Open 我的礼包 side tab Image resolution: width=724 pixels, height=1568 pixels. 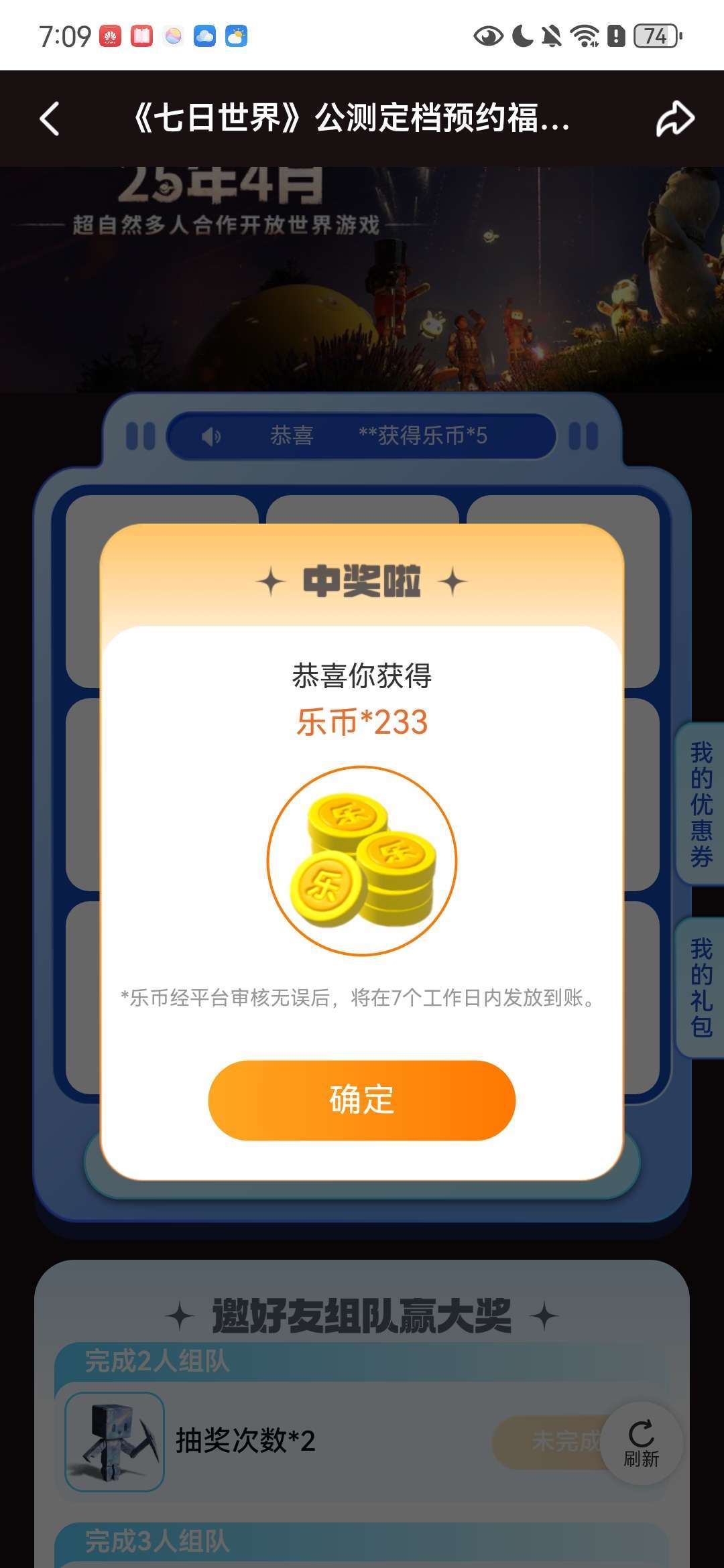click(701, 988)
